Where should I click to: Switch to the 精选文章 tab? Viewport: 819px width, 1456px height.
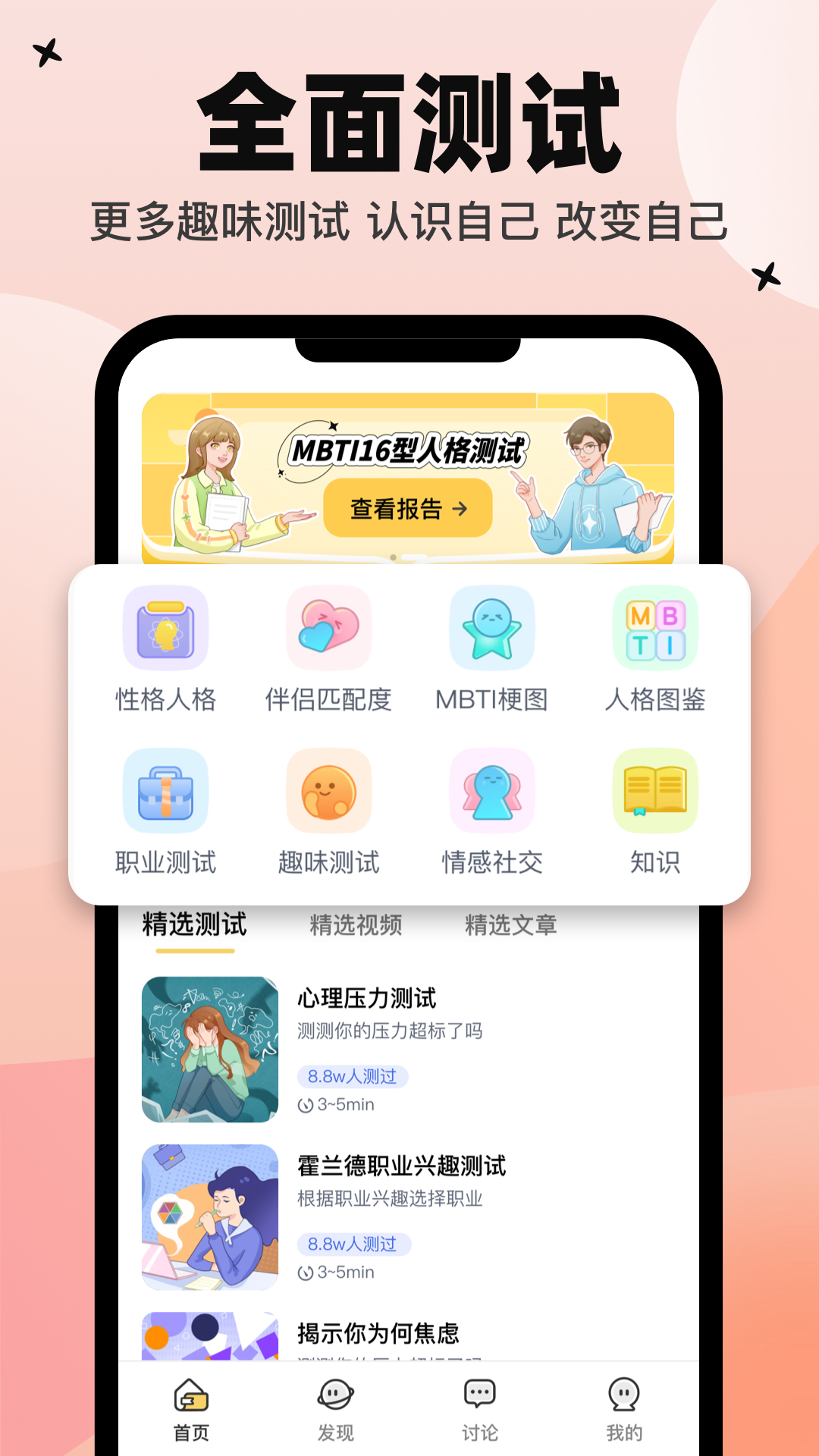coord(511,924)
